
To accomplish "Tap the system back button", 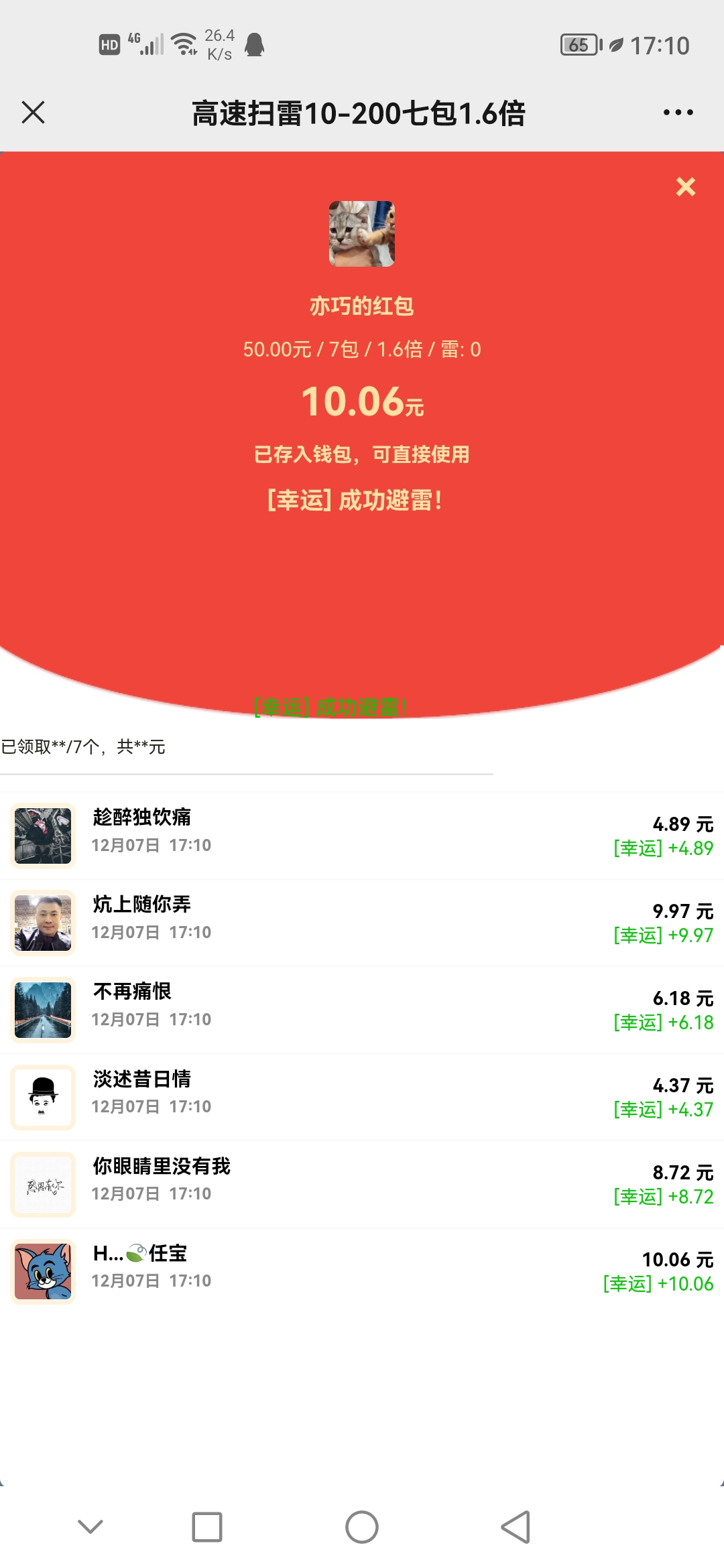I will 516,1527.
